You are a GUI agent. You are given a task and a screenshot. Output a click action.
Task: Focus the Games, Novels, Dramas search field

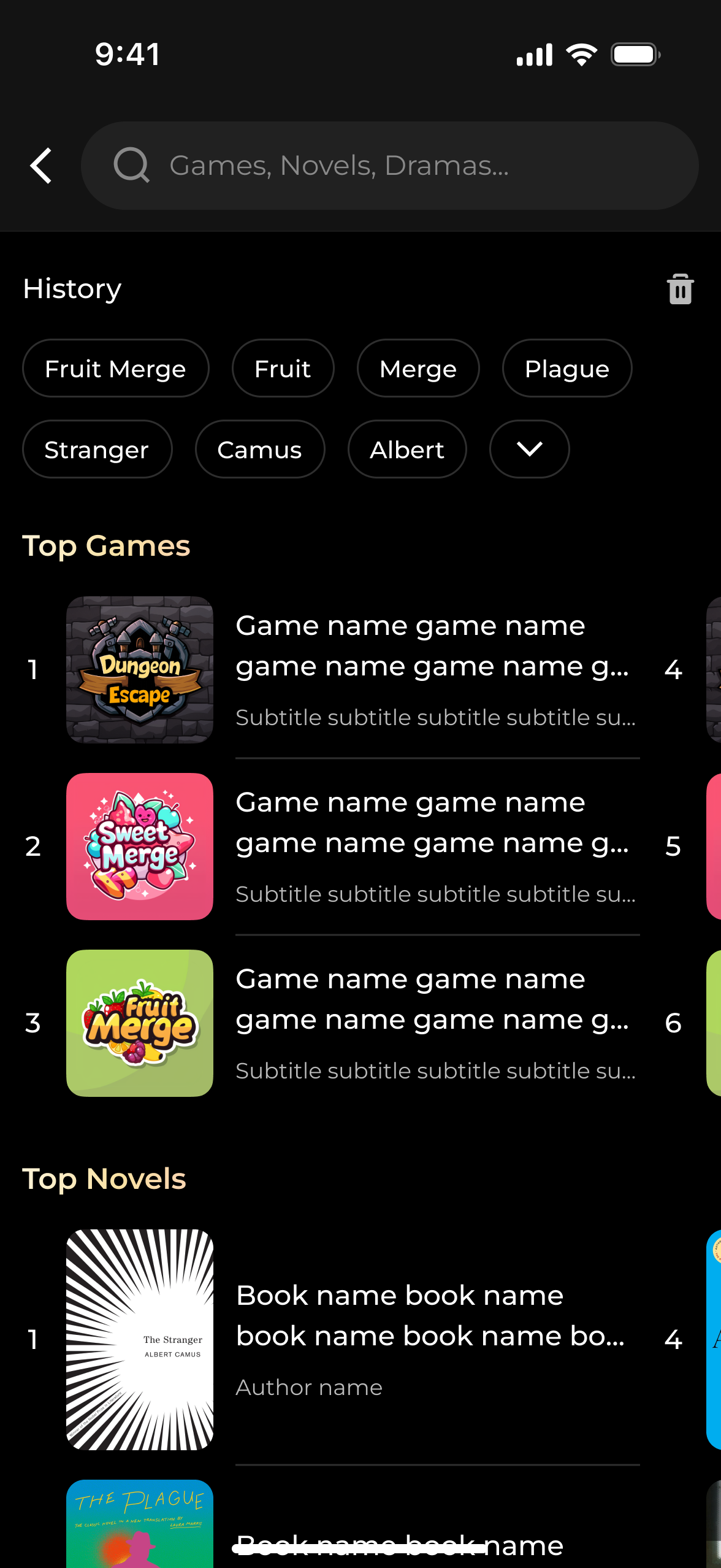click(389, 166)
